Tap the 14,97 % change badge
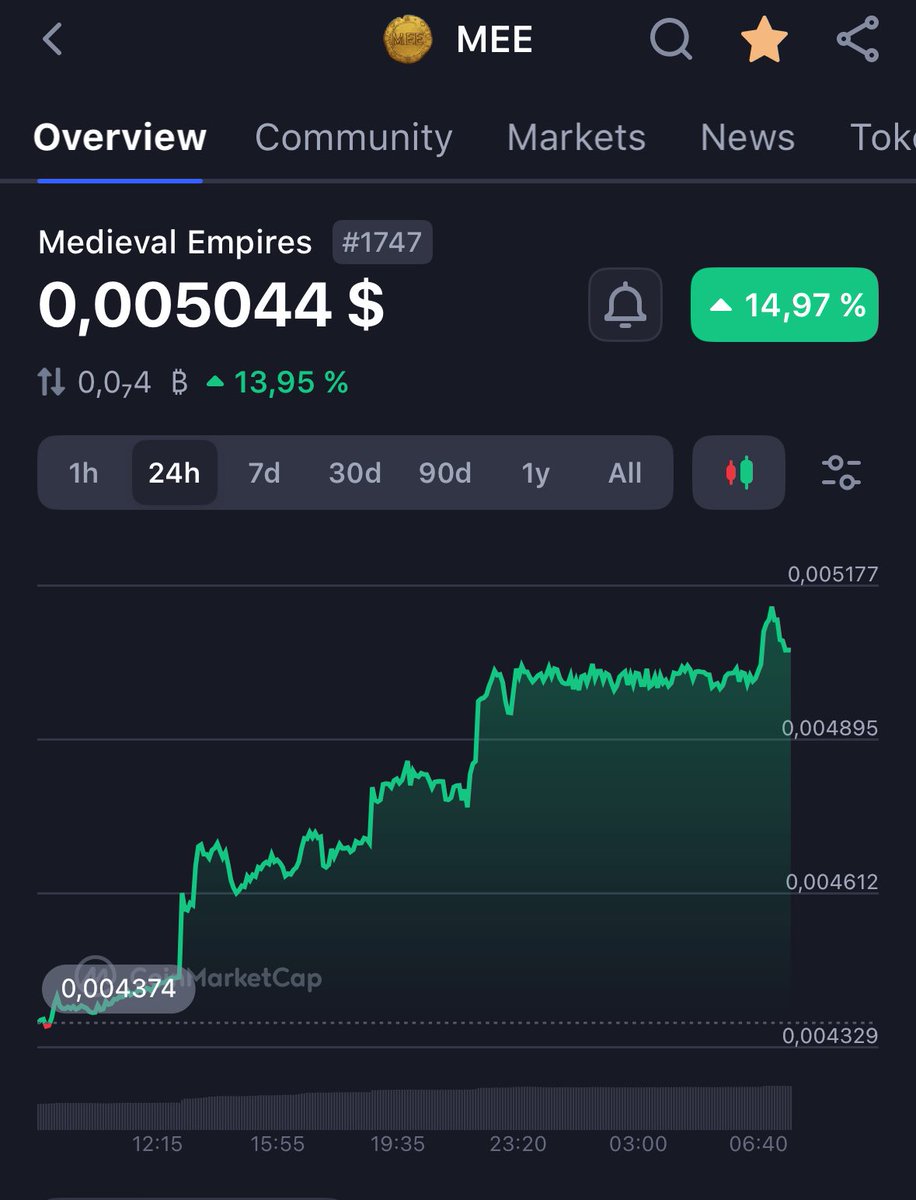Screen dimensions: 916x1200 tap(785, 304)
